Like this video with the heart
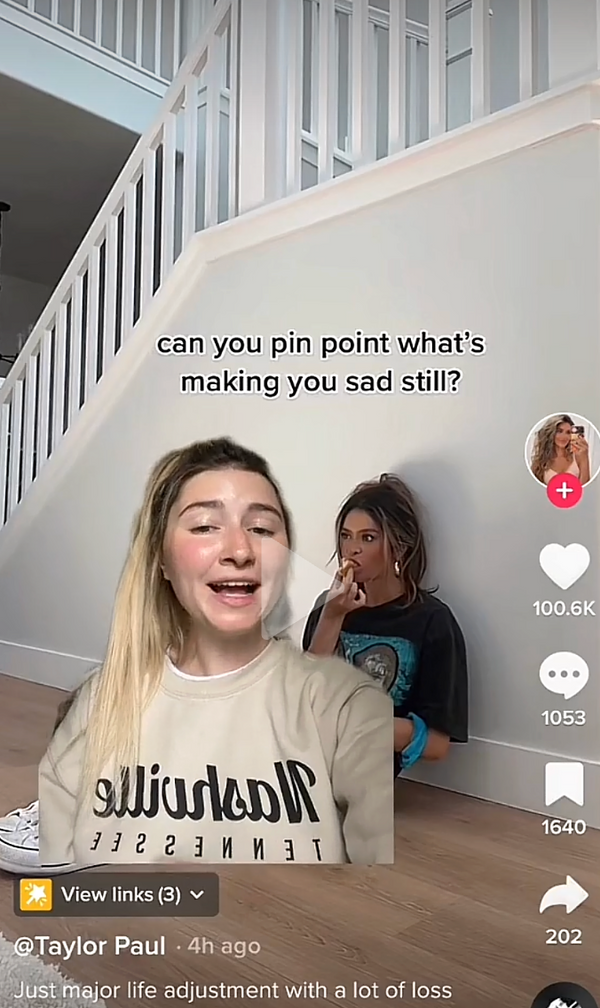600x1008 pixels. (x=564, y=566)
